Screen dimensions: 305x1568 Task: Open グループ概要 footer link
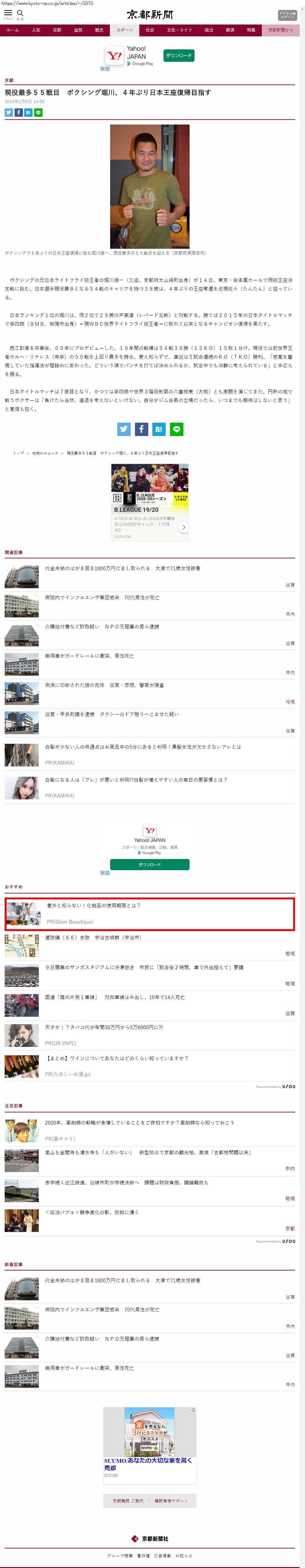(120, 1555)
